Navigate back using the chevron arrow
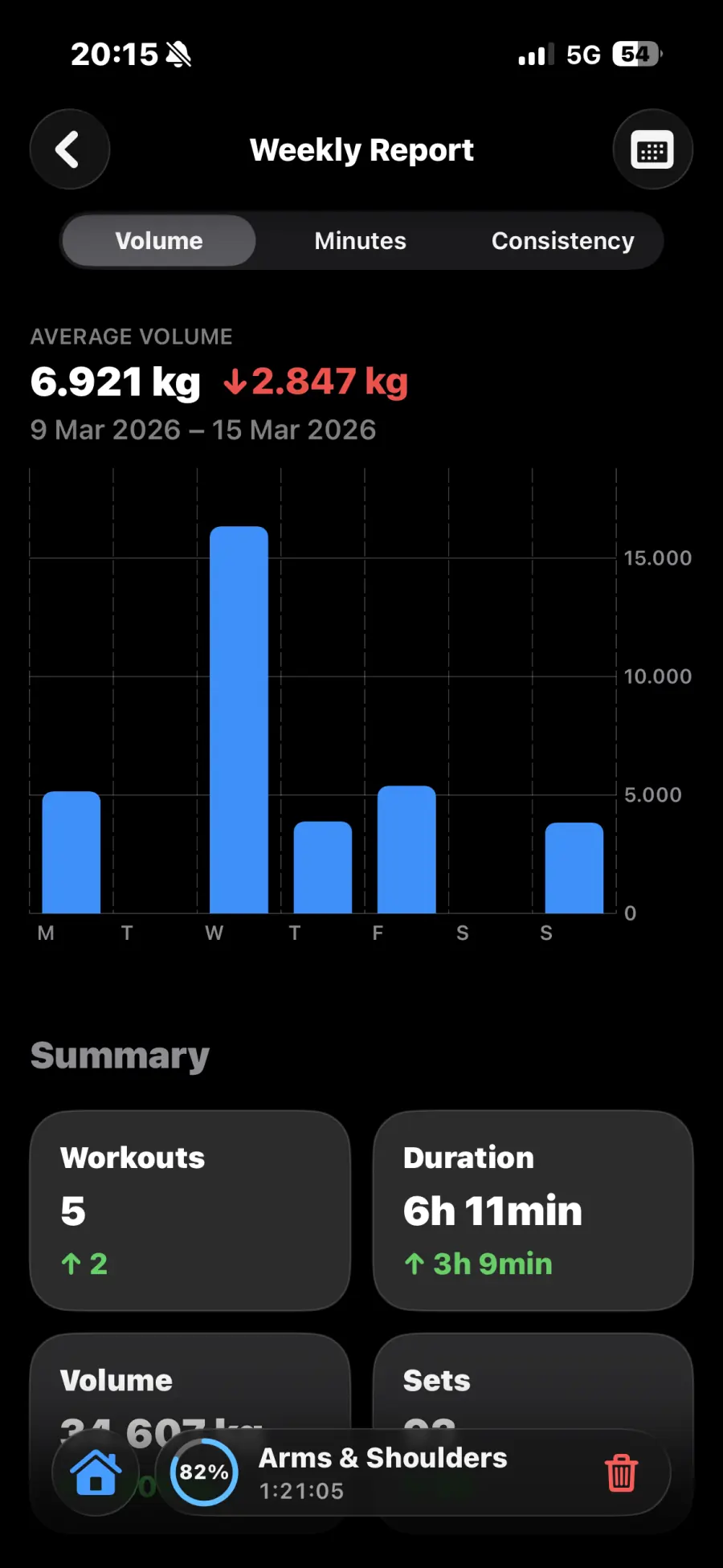 click(69, 149)
